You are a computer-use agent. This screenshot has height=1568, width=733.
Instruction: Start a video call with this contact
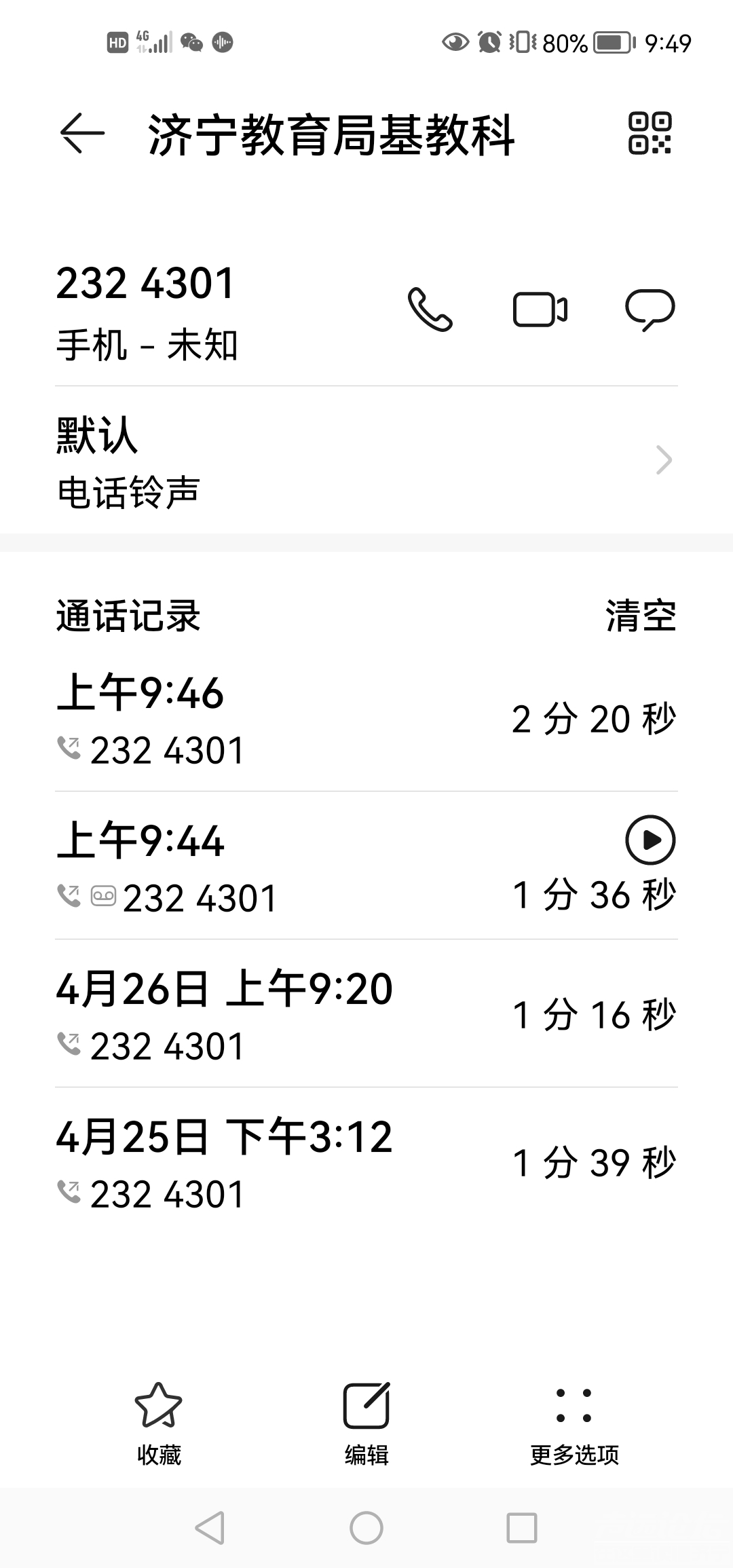coord(540,310)
